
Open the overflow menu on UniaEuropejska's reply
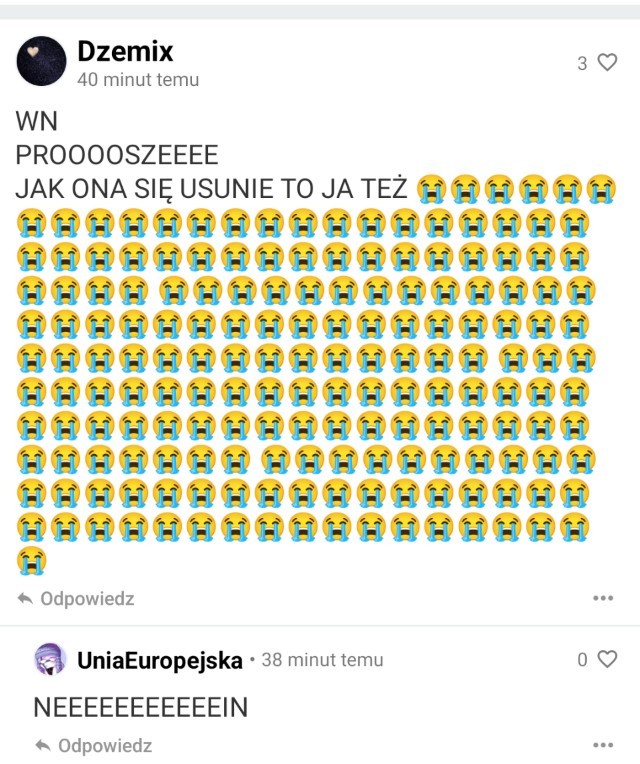pos(602,745)
